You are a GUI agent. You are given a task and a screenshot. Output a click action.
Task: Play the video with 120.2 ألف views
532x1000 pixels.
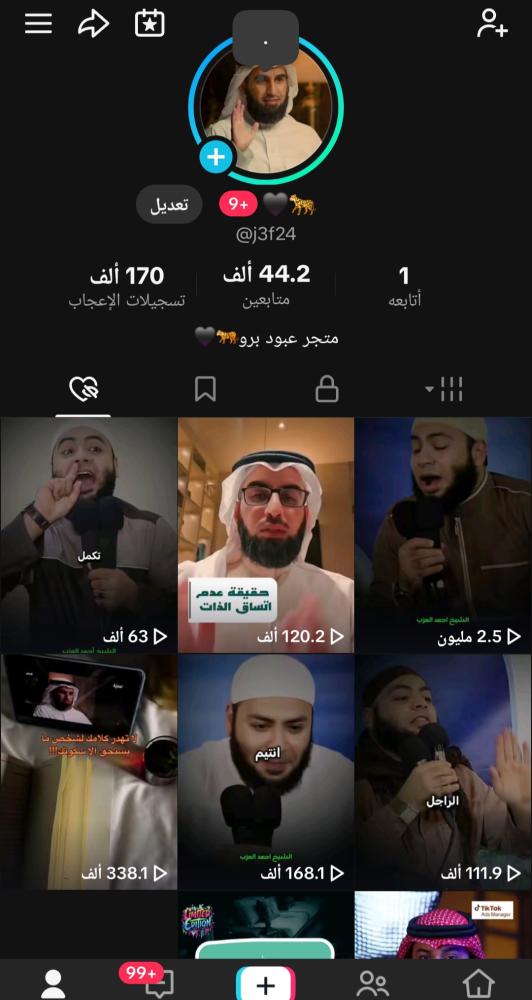265,534
